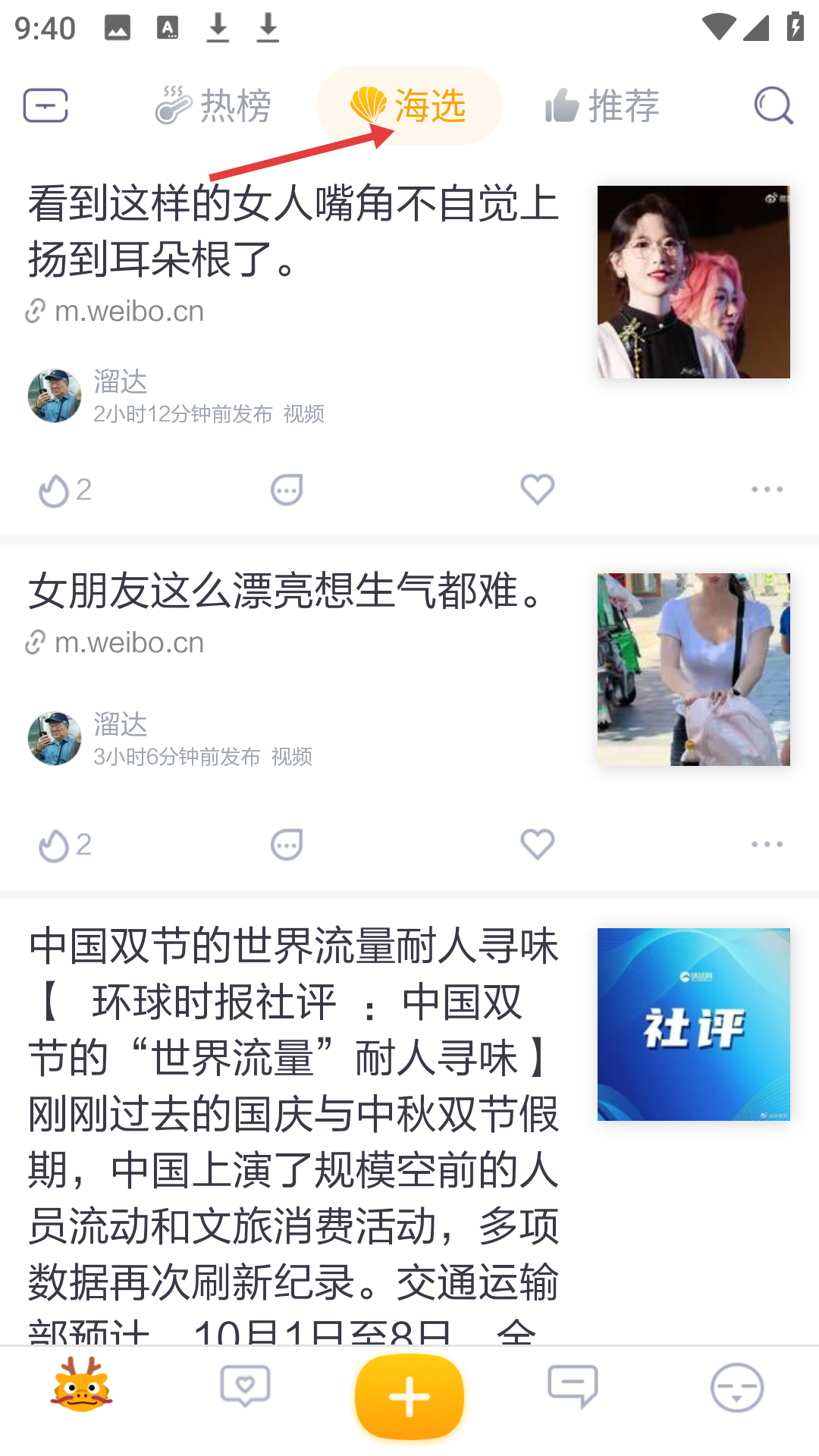Switch to the 热榜 tab

click(x=214, y=105)
